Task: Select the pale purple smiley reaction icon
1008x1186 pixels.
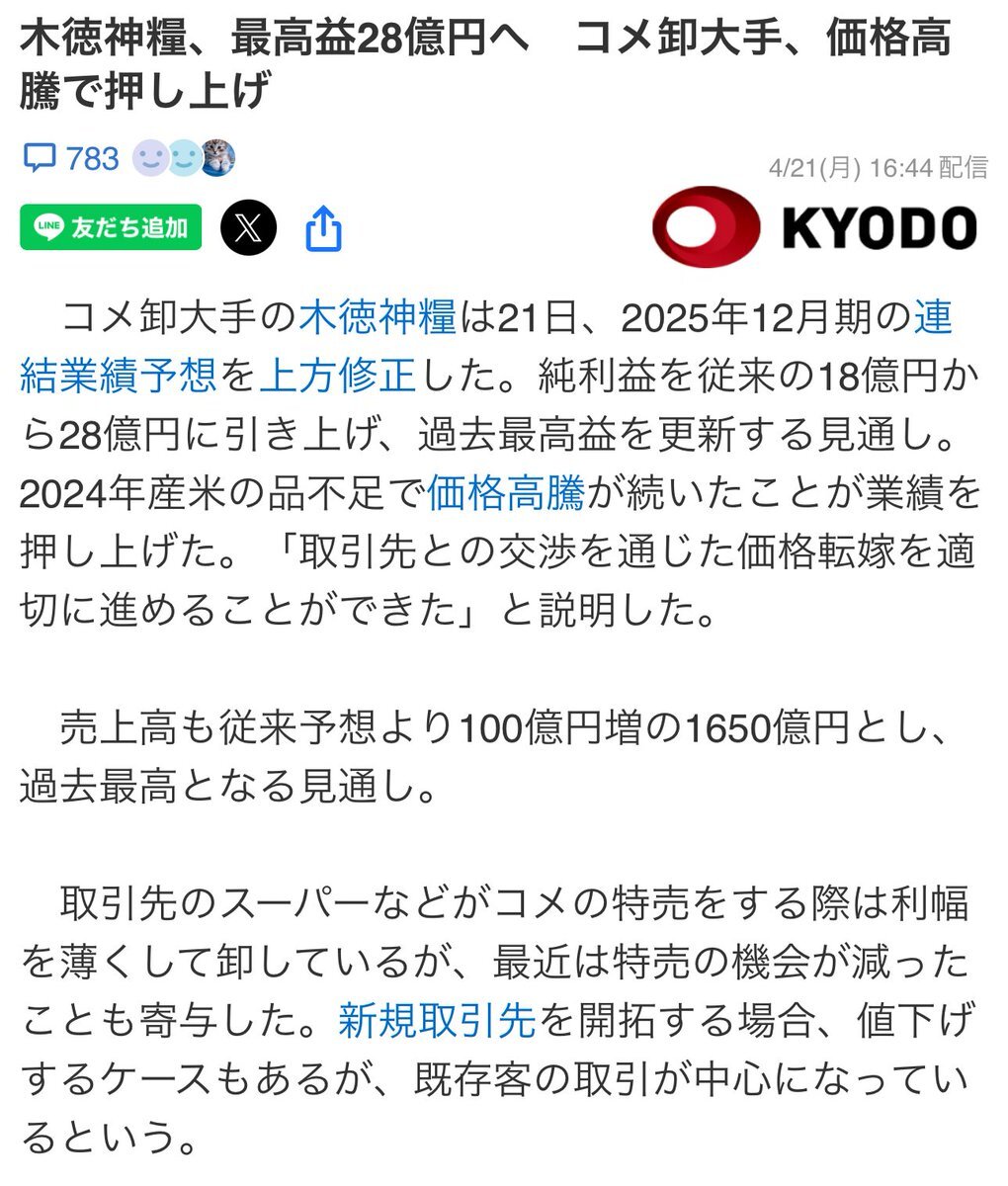Action: pos(151,158)
